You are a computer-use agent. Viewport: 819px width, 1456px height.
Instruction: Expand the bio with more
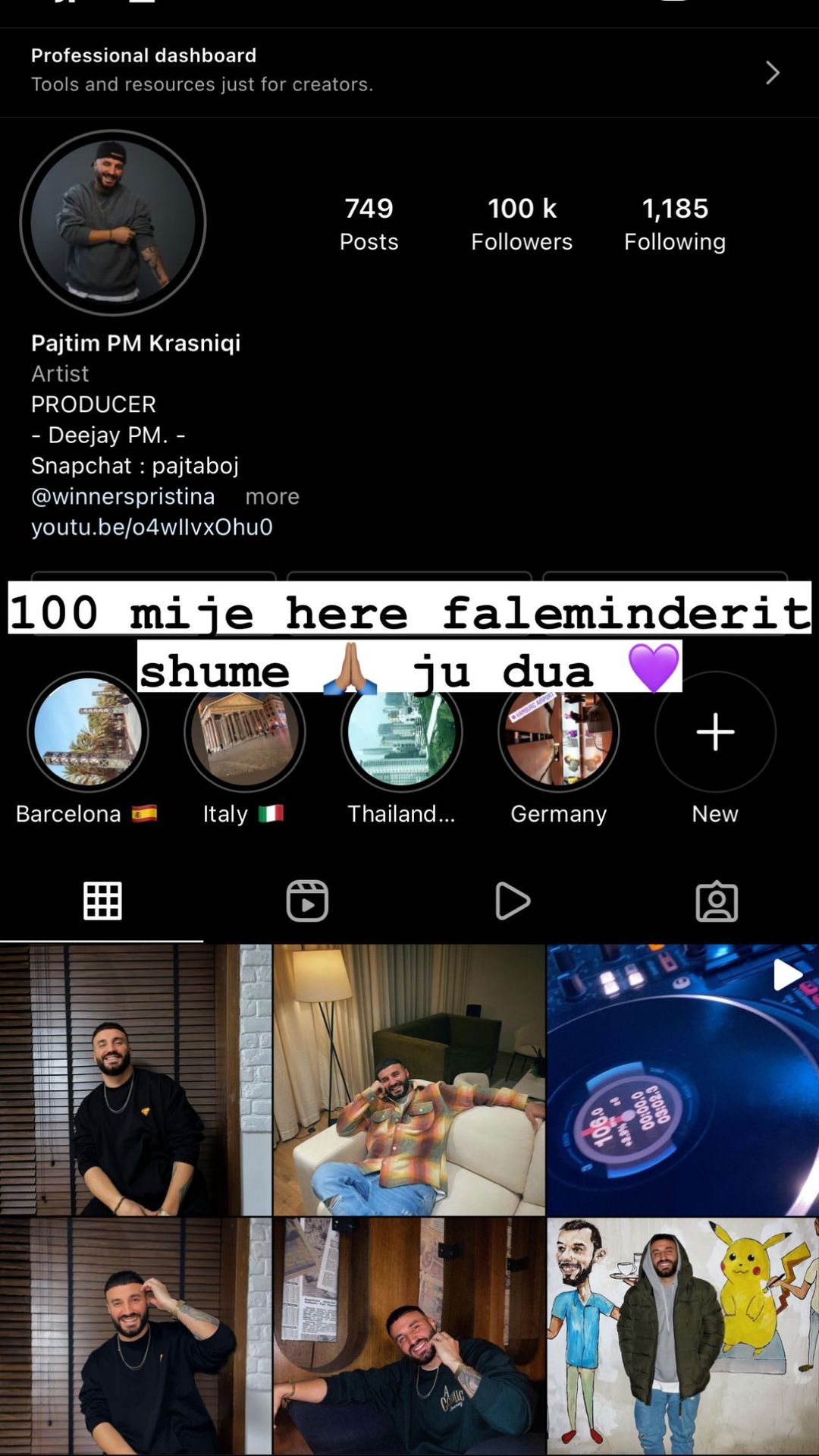272,497
